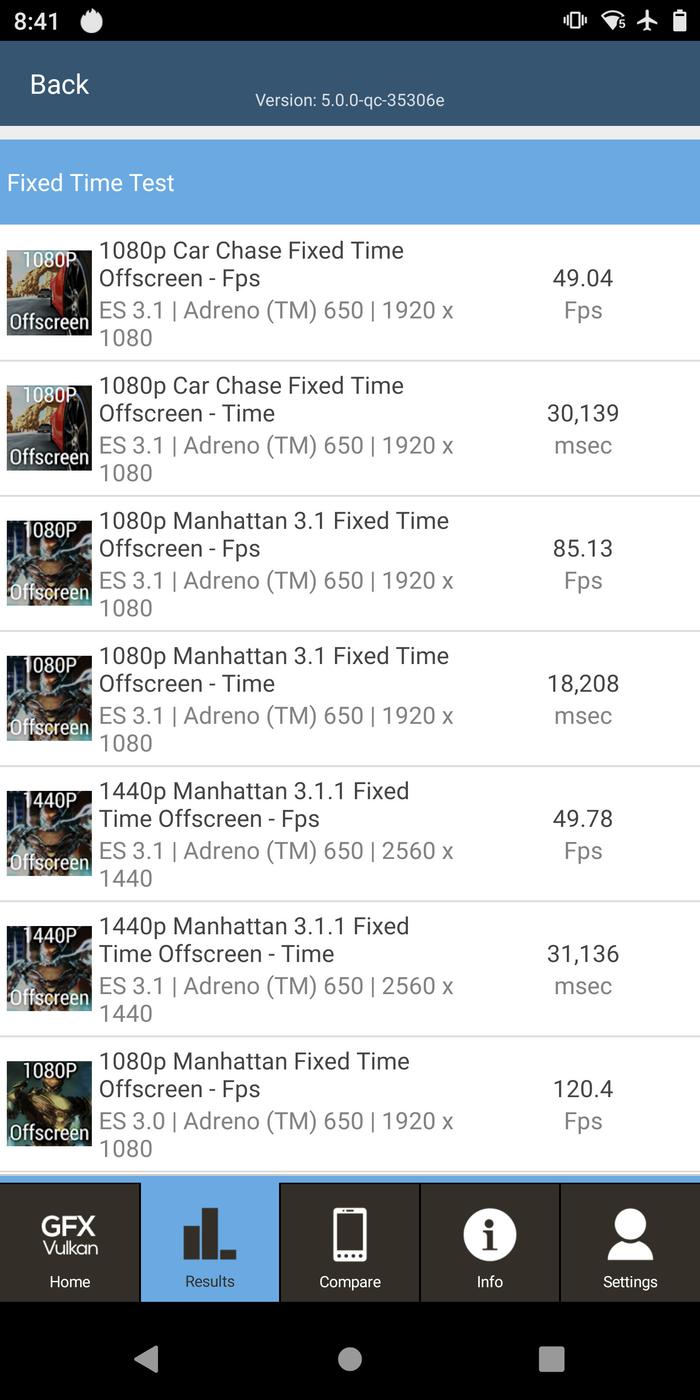Screen dimensions: 700x1400
Task: Open the Info tab
Action: coord(490,1243)
